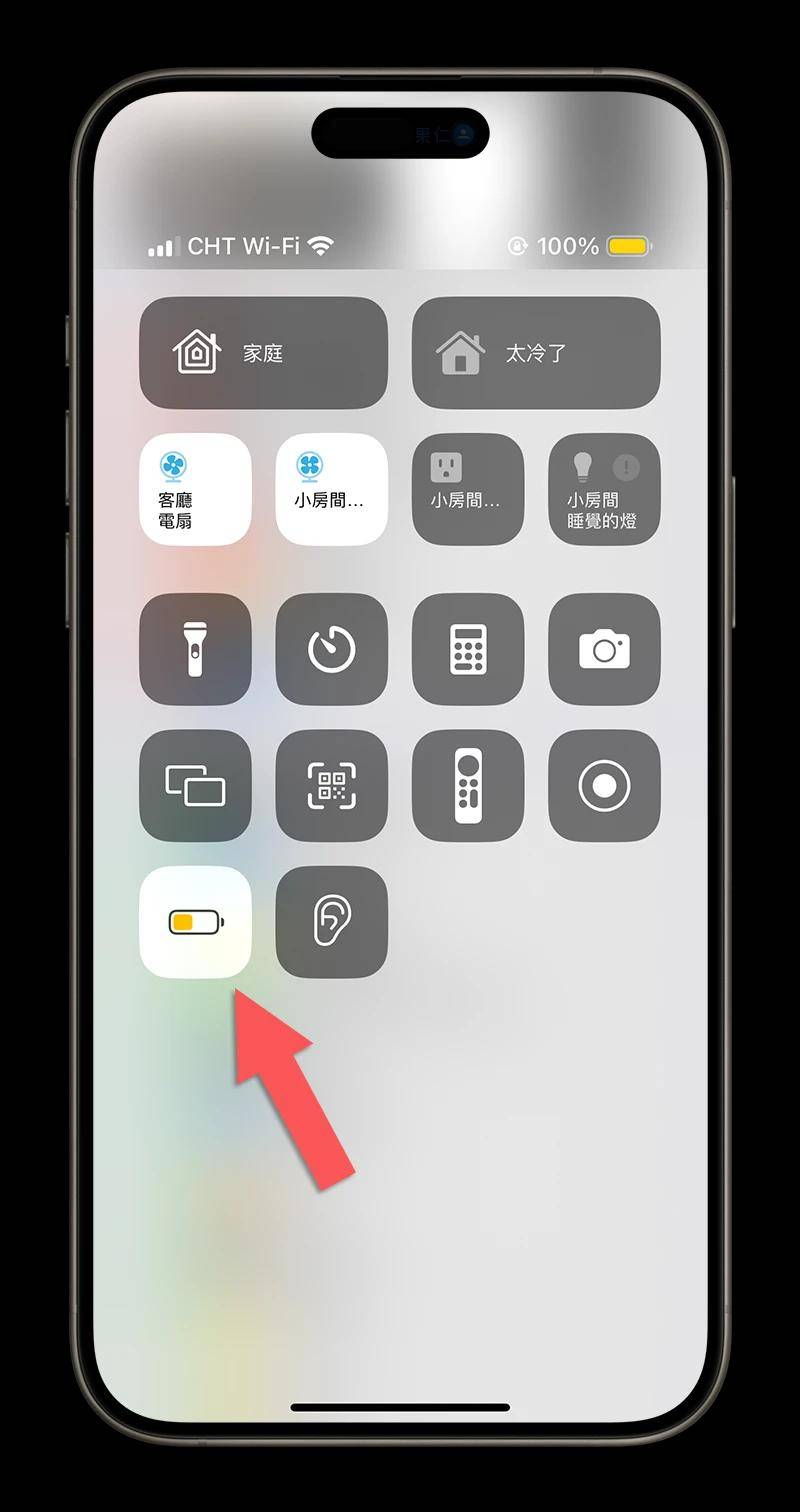Open the hearing ear control
The width and height of the screenshot is (800, 1512).
pos(331,922)
